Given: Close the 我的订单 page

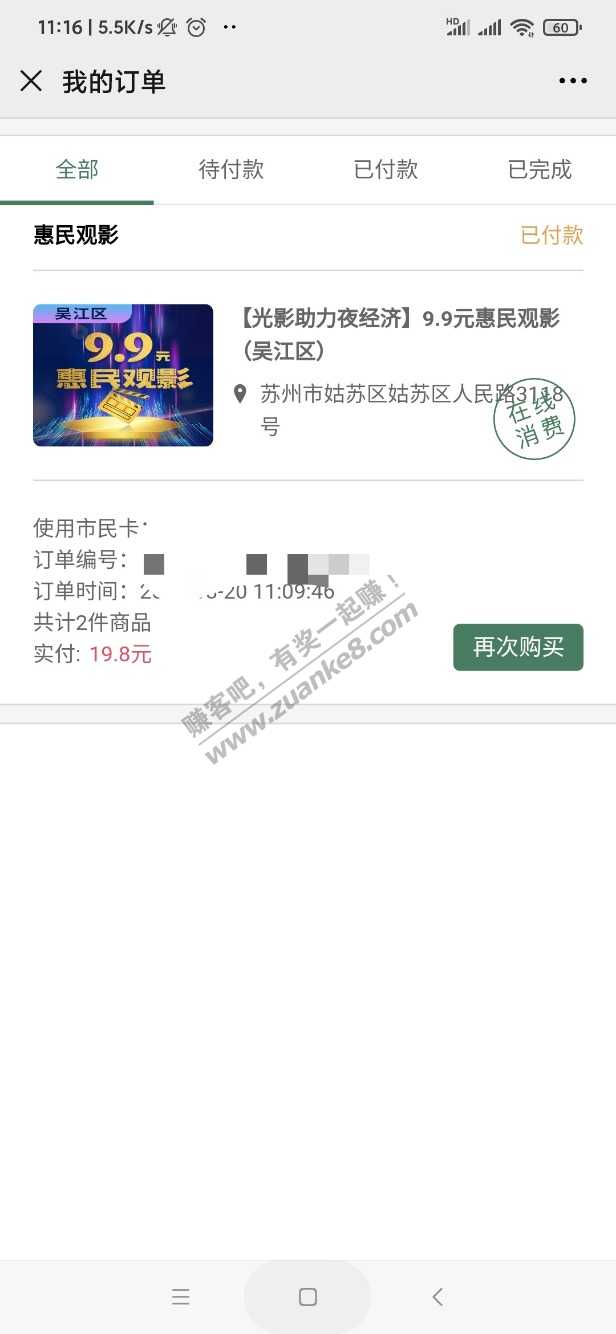Looking at the screenshot, I should (31, 81).
